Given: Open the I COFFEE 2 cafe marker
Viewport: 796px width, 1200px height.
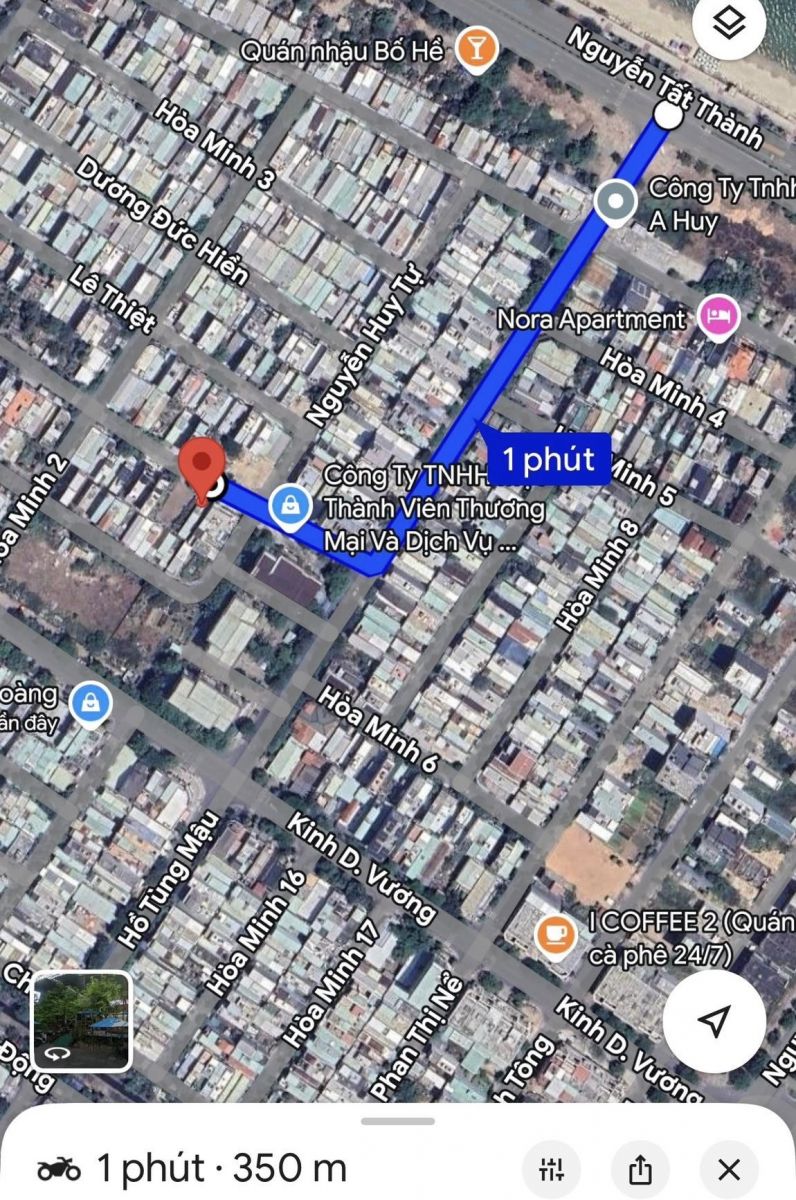Looking at the screenshot, I should point(555,934).
